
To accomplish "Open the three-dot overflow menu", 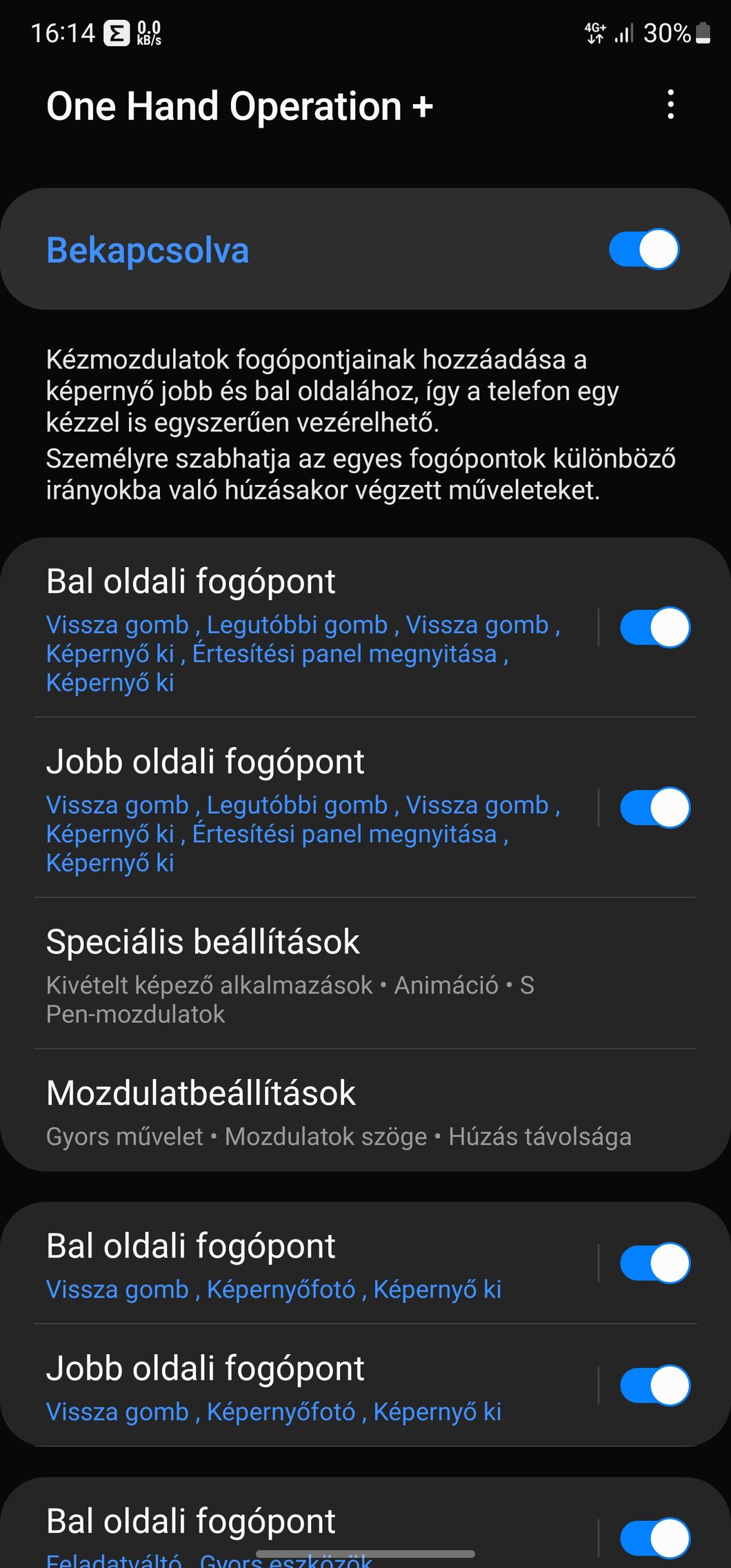I will tap(670, 105).
